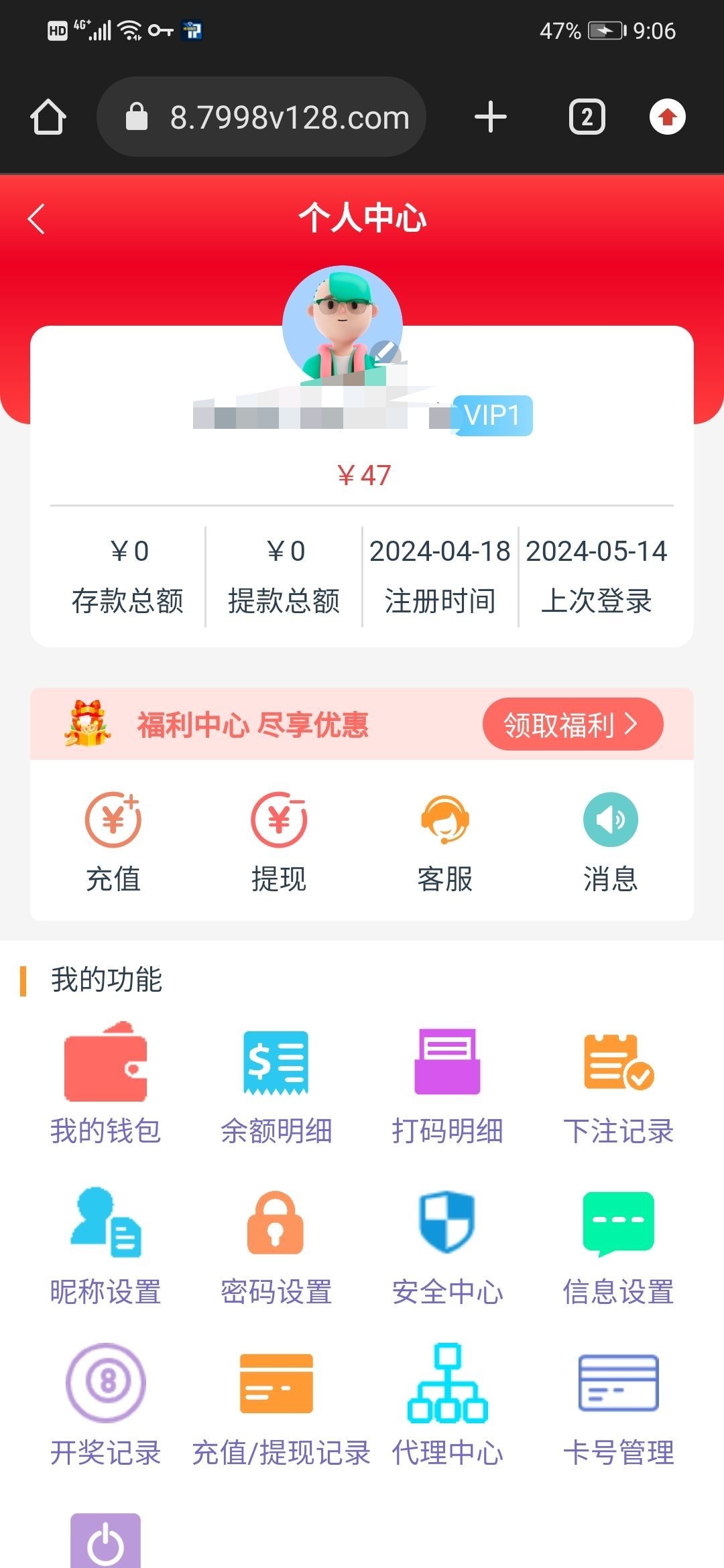Open 充值 recharge
724x1568 pixels.
coord(113,841)
